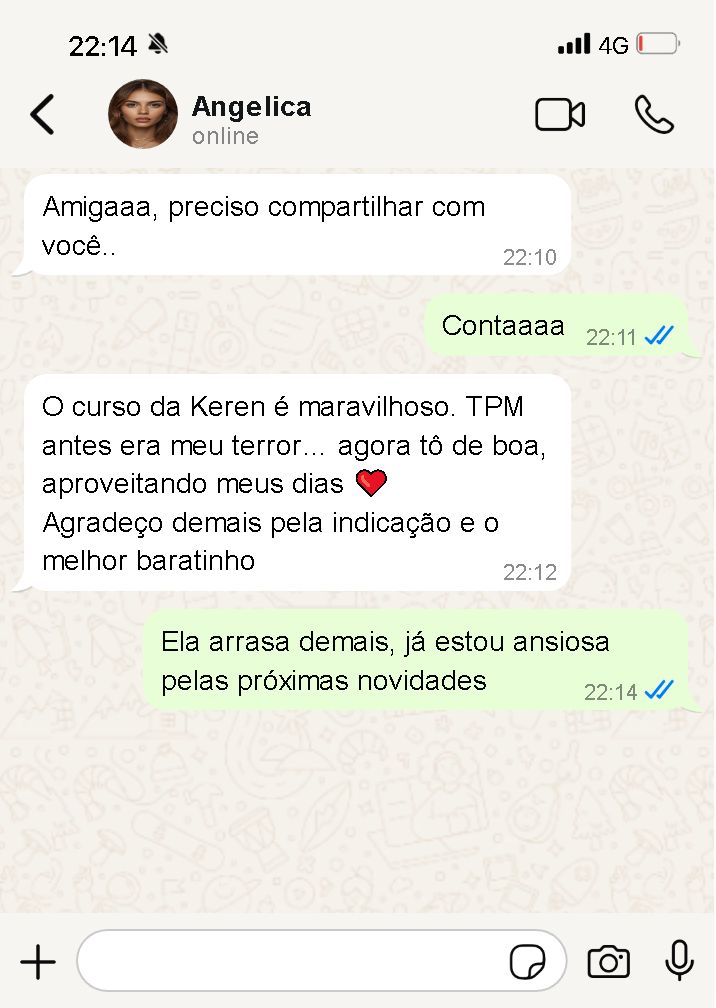Viewport: 716px width, 1008px height.
Task: Go back to the chat list
Action: (x=42, y=115)
